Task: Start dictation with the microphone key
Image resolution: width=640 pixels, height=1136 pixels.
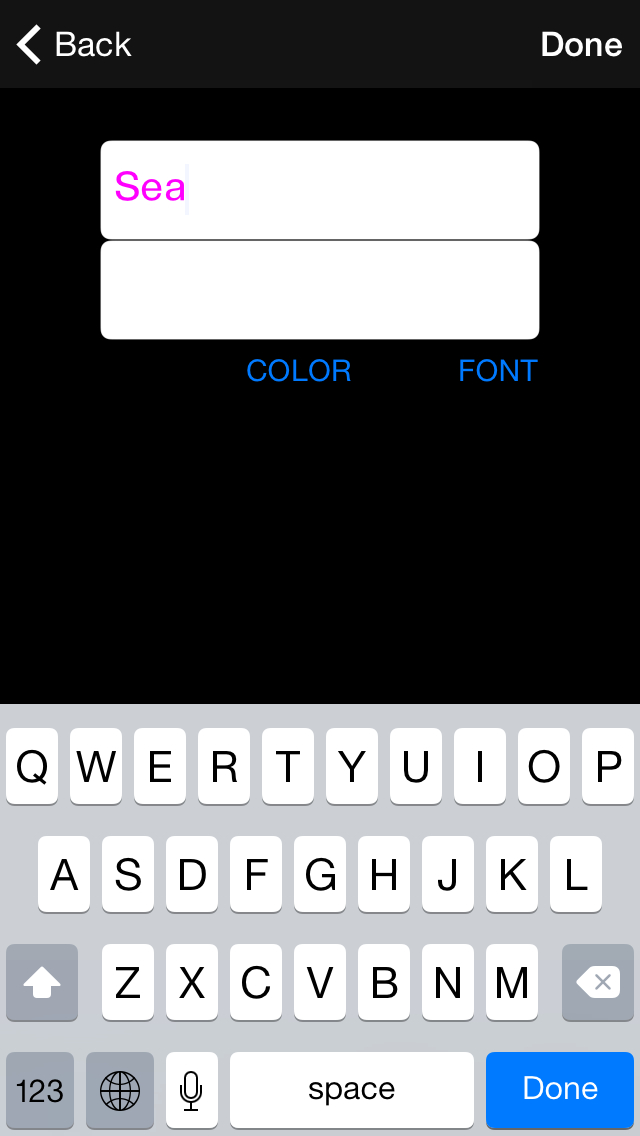Action: point(191,1089)
